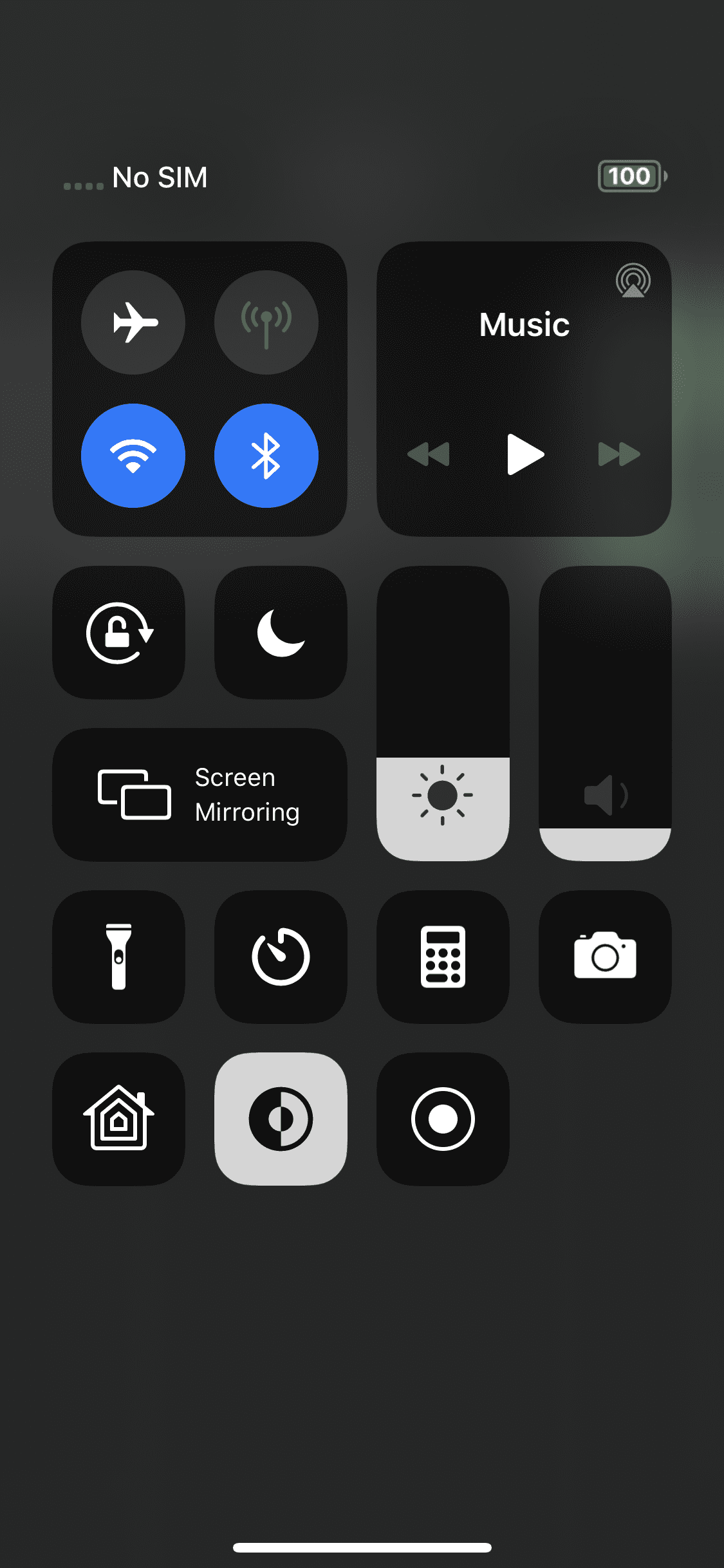Open Home controls
724x1568 pixels.
click(x=119, y=1119)
